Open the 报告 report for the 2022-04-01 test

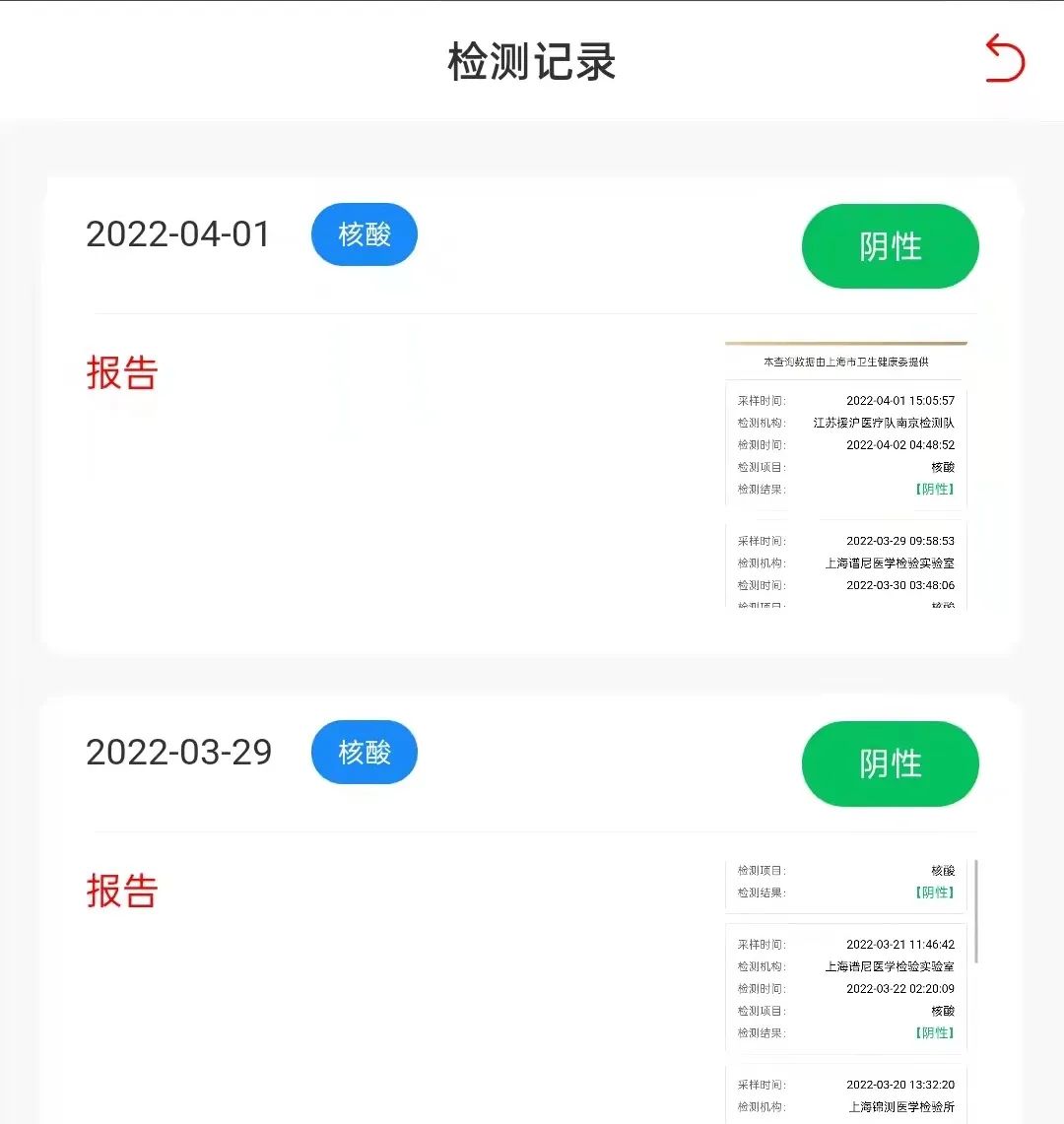(x=121, y=372)
